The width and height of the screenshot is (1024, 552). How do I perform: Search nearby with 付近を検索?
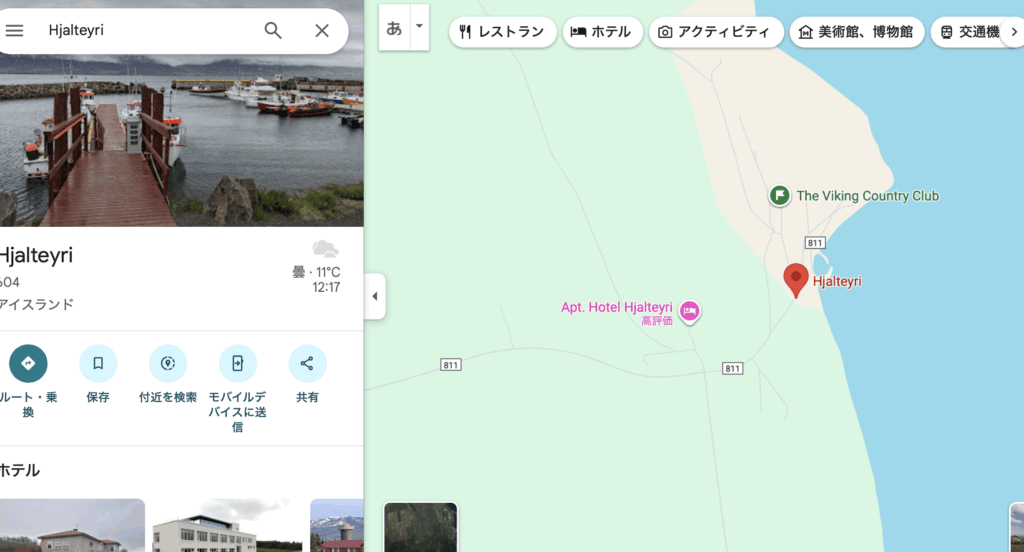pyautogui.click(x=168, y=363)
